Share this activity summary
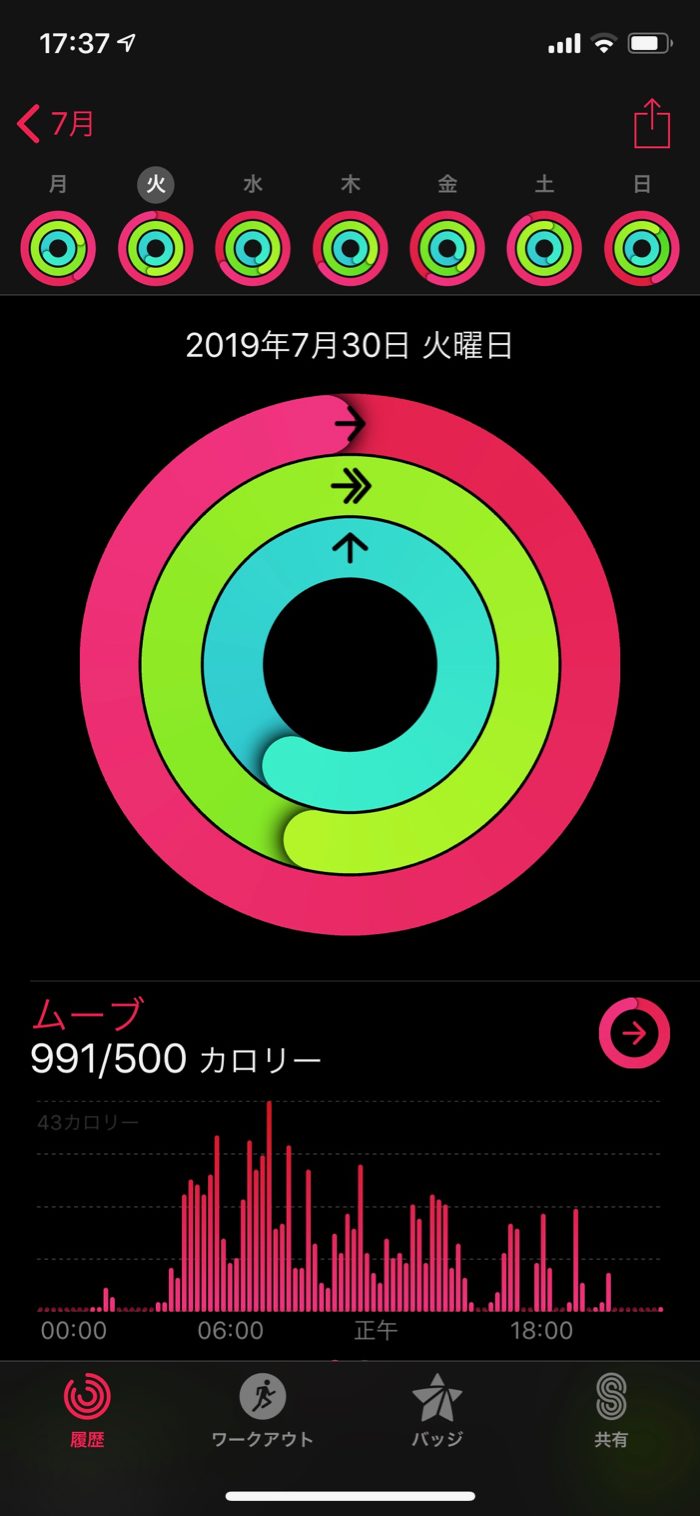Viewport: 700px width, 1516px height. [651, 124]
